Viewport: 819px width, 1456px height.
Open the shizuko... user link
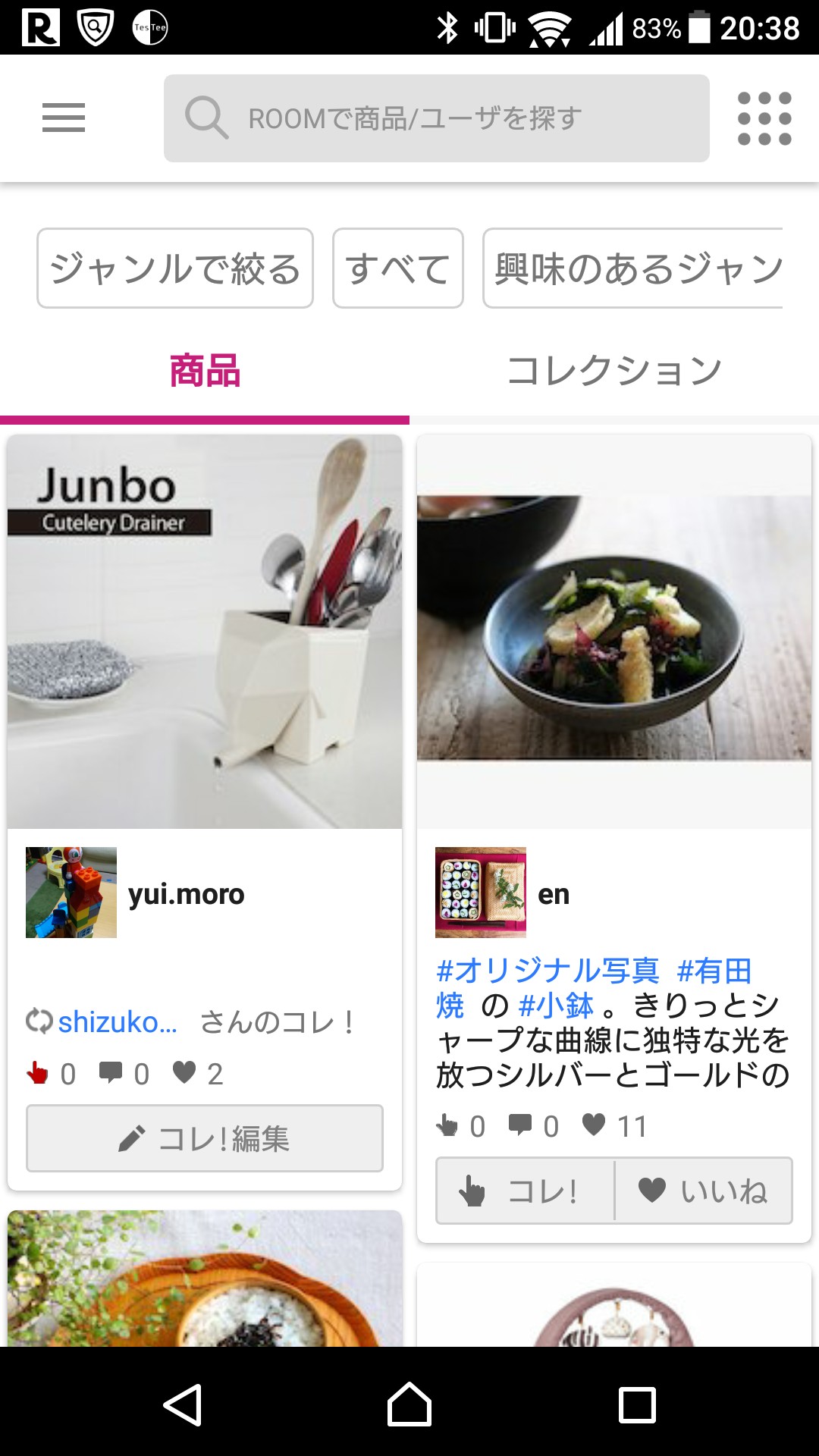click(x=118, y=1022)
